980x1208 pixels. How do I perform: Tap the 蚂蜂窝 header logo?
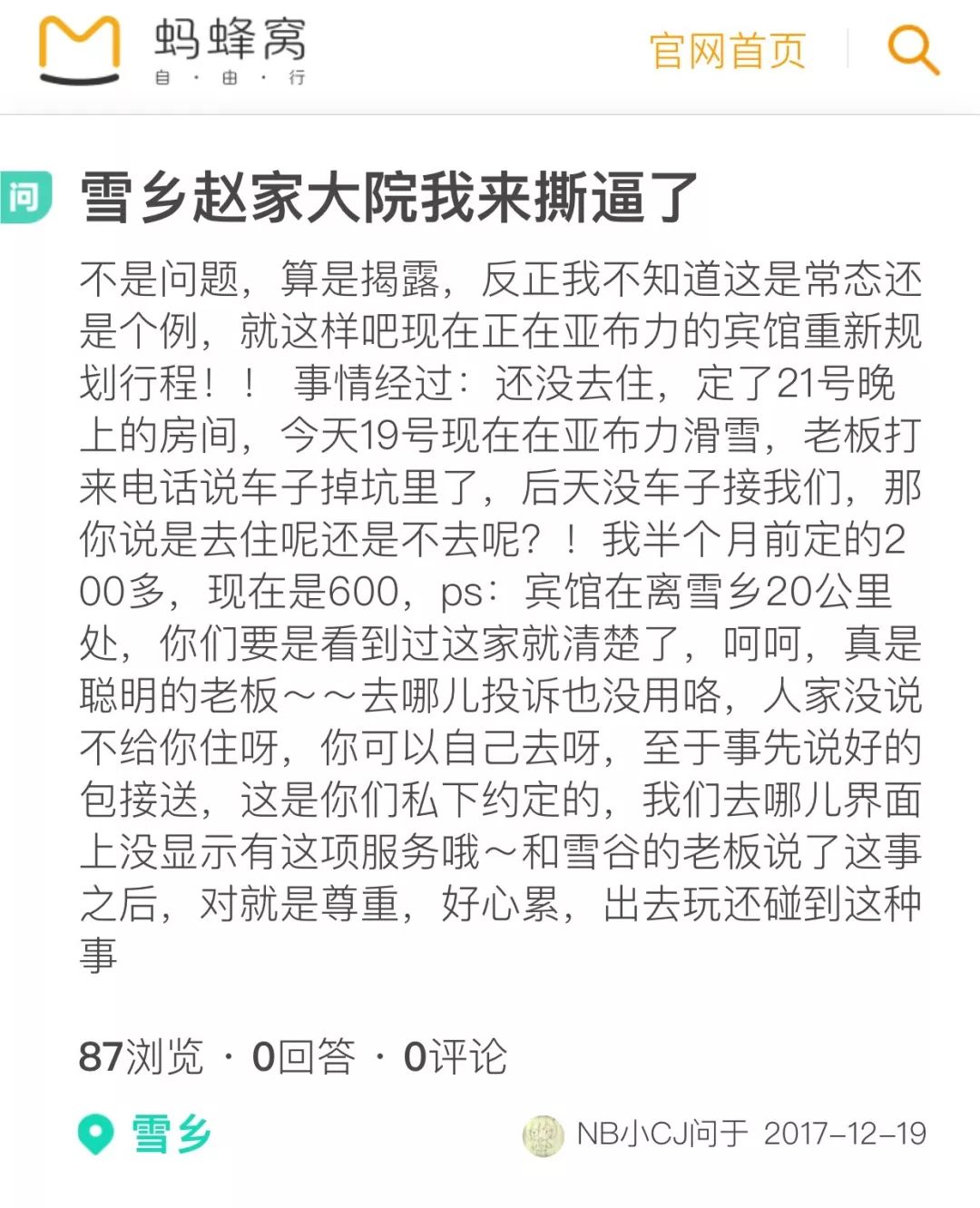pyautogui.click(x=172, y=51)
